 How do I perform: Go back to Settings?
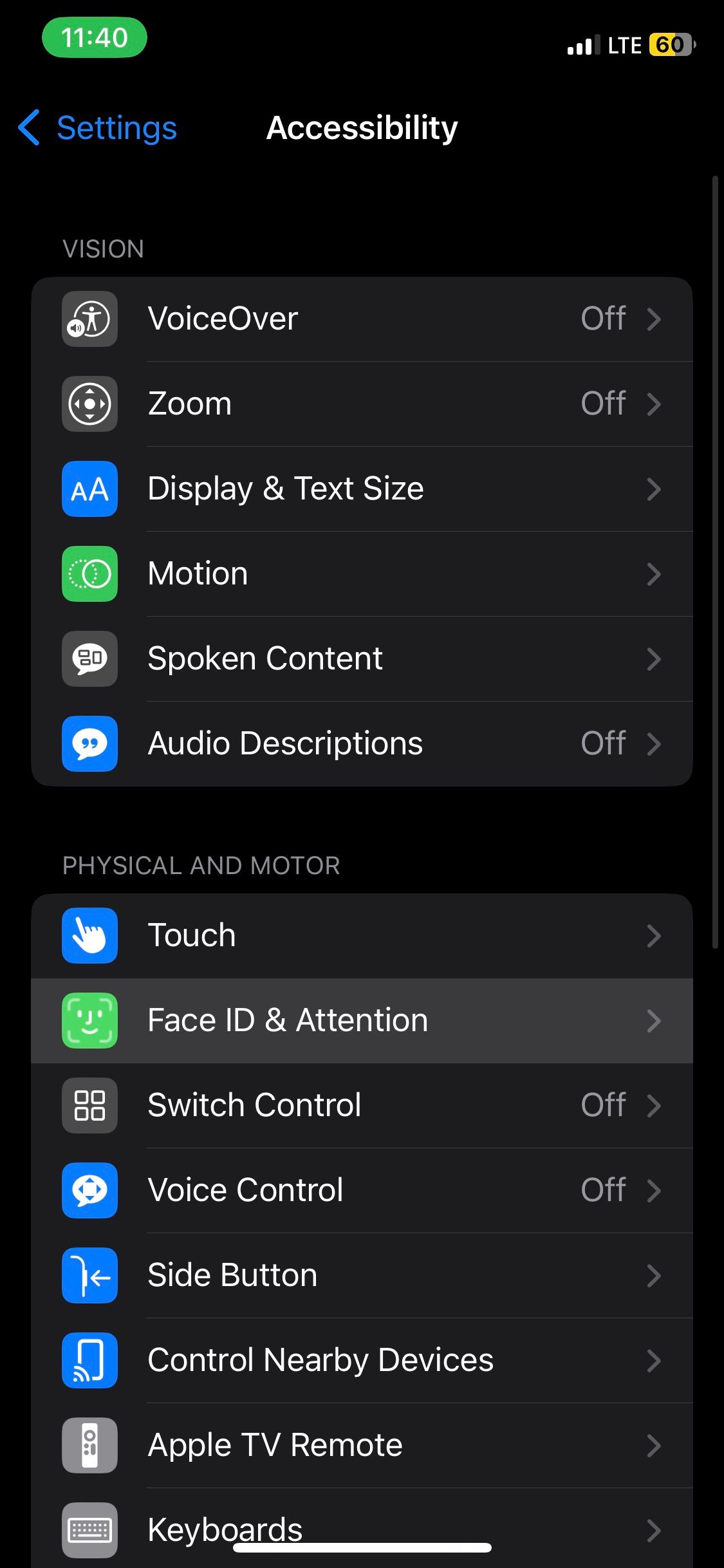click(x=98, y=127)
